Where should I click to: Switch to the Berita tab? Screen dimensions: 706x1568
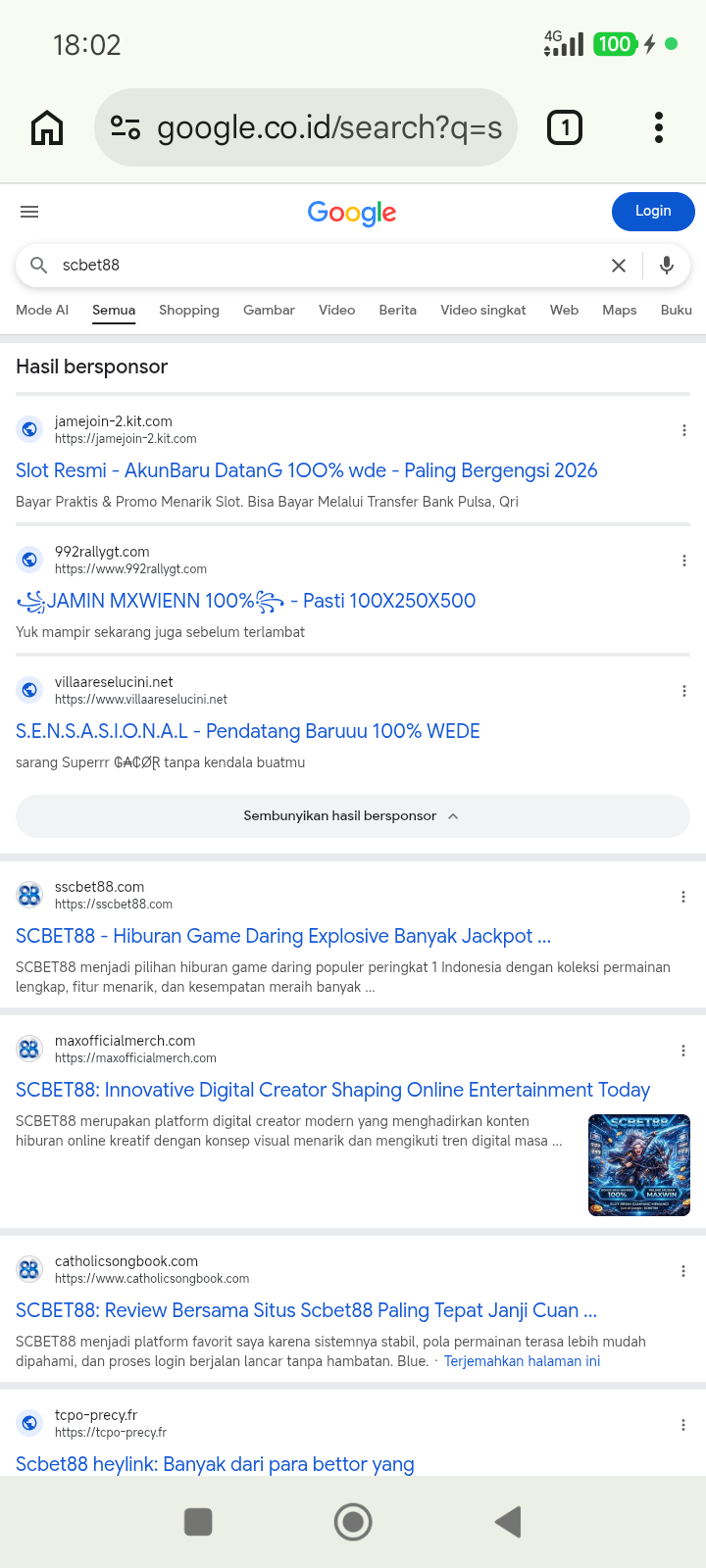pos(398,310)
